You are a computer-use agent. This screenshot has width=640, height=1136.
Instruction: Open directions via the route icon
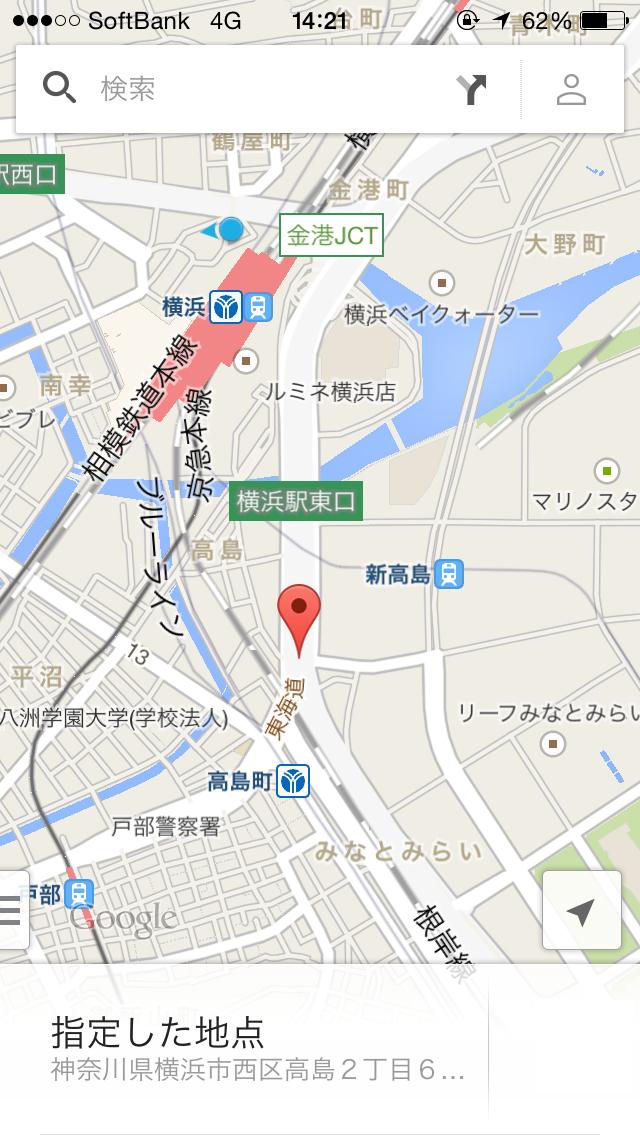click(x=471, y=89)
